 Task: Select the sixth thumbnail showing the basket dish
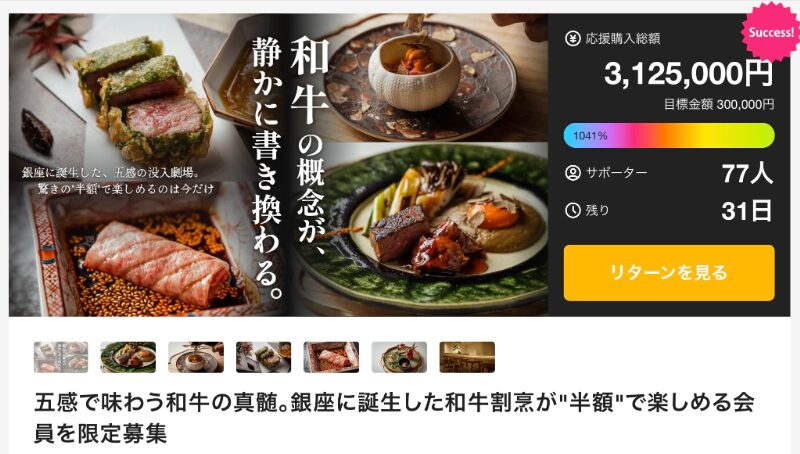399,357
